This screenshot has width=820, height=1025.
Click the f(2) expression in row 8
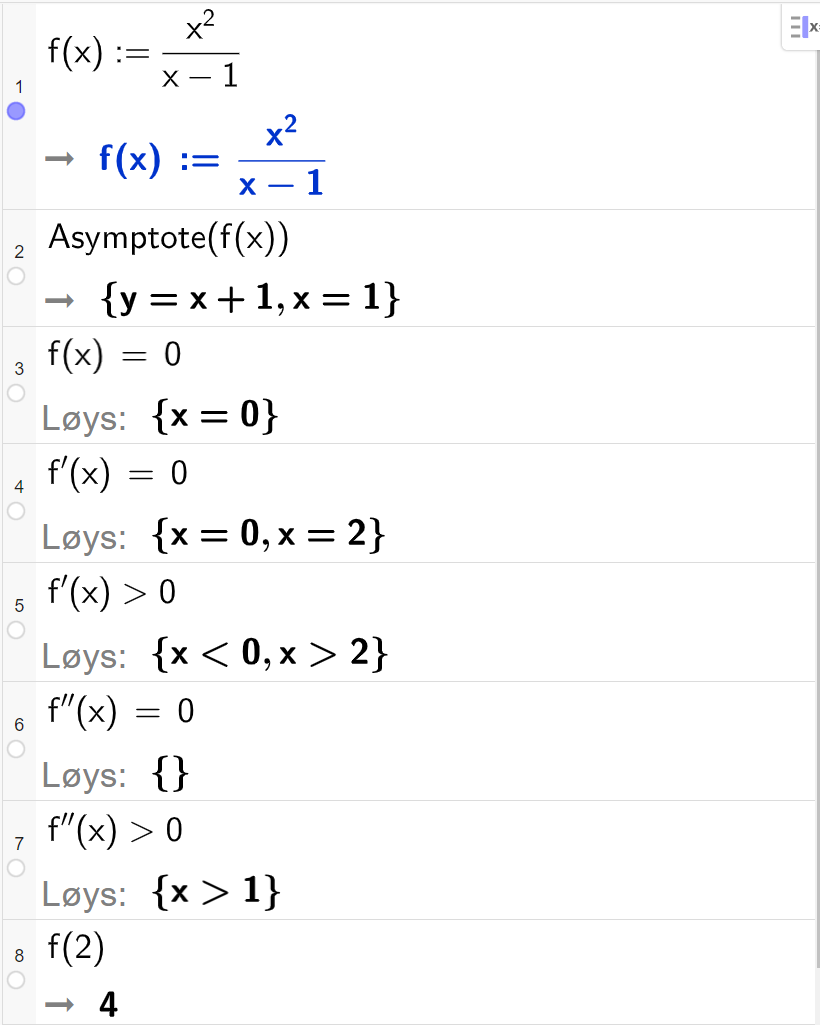(76, 948)
